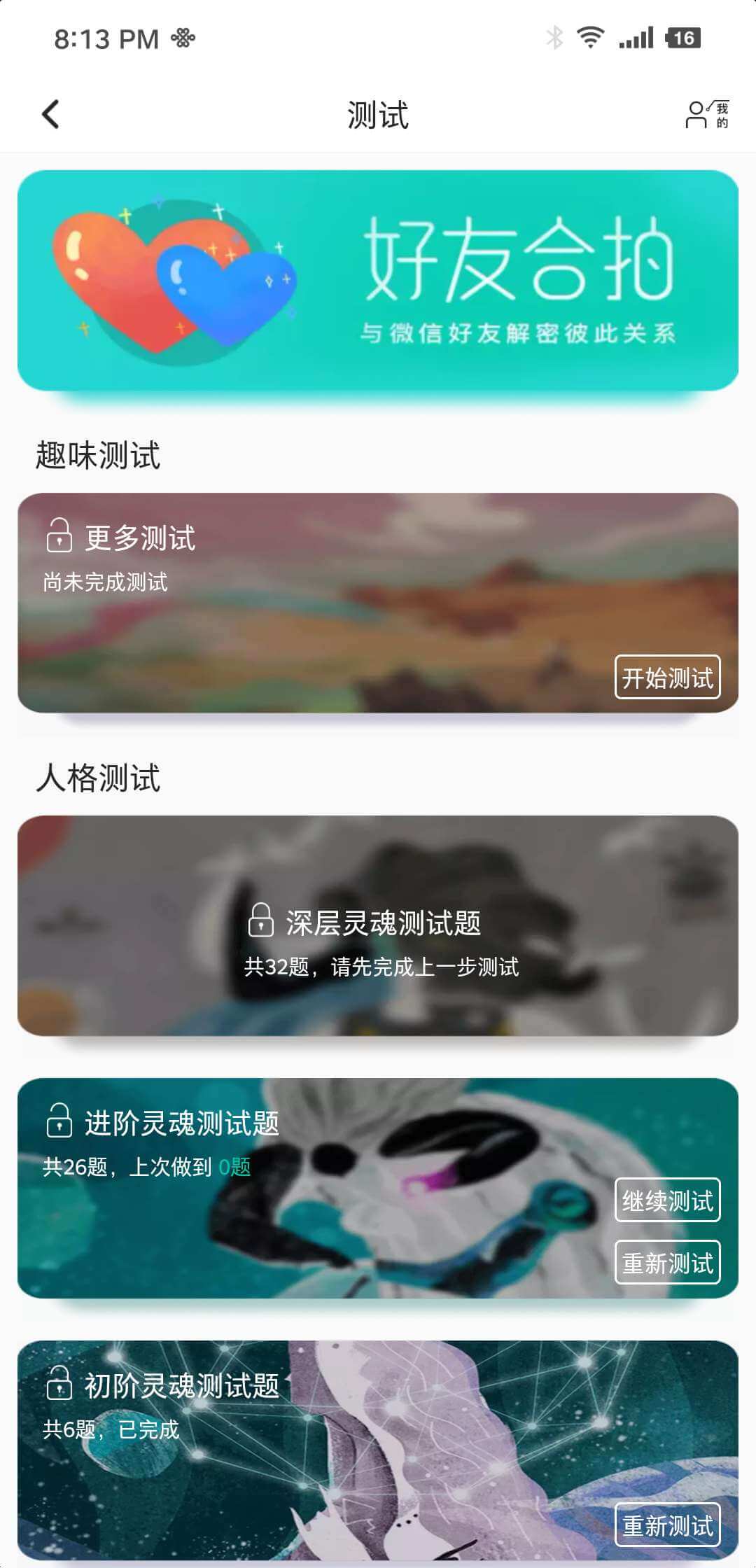Go back using the top-left arrow
The height and width of the screenshot is (1568, 756).
[50, 115]
